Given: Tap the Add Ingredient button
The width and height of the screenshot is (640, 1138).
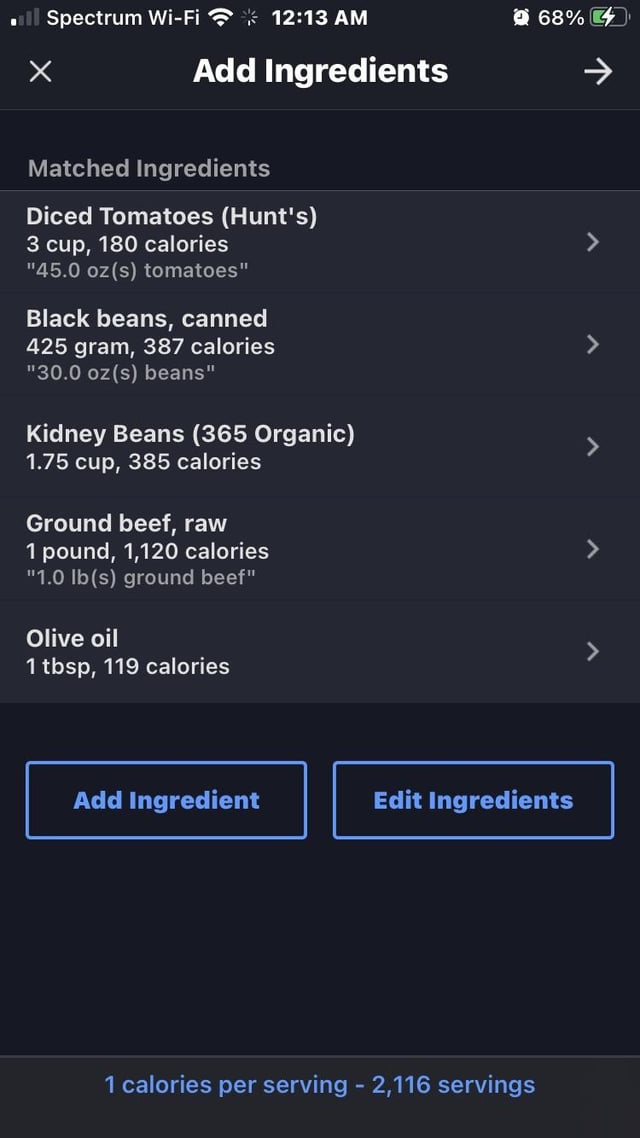Looking at the screenshot, I should click(166, 800).
